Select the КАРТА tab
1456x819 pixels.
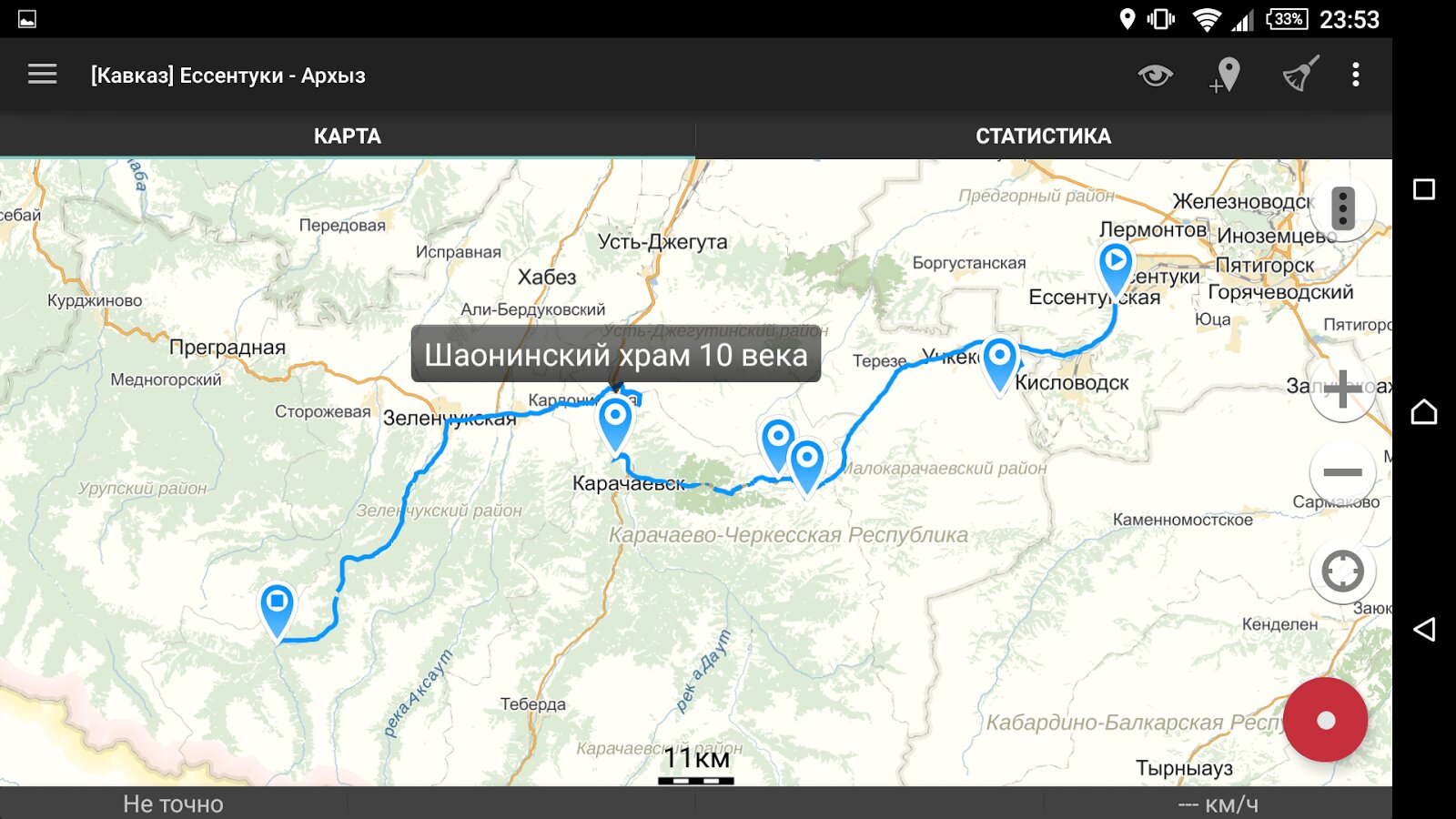tap(347, 136)
